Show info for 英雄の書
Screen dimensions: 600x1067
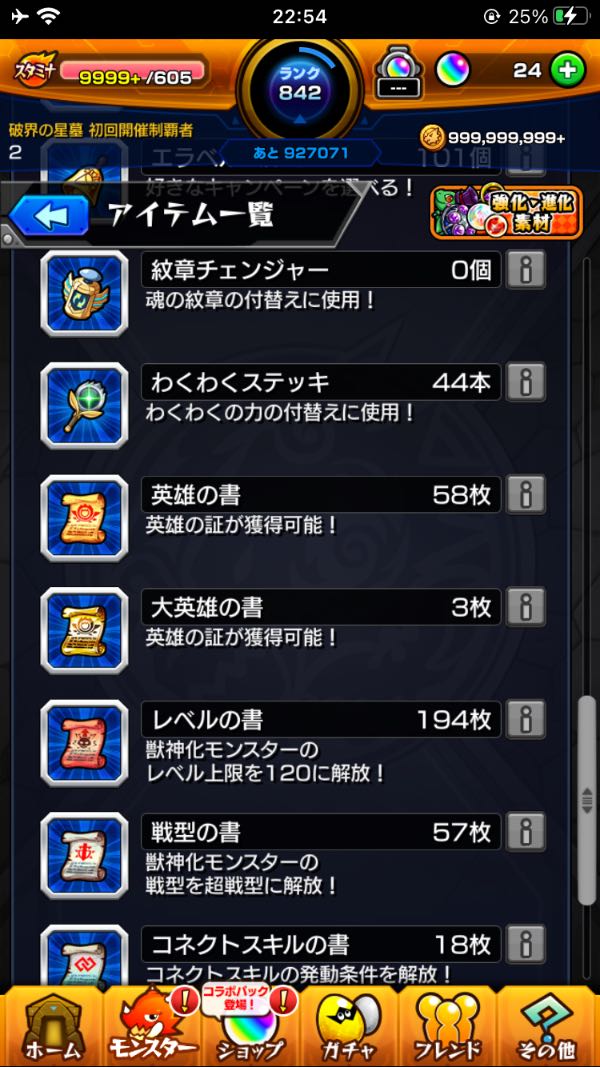pos(526,494)
